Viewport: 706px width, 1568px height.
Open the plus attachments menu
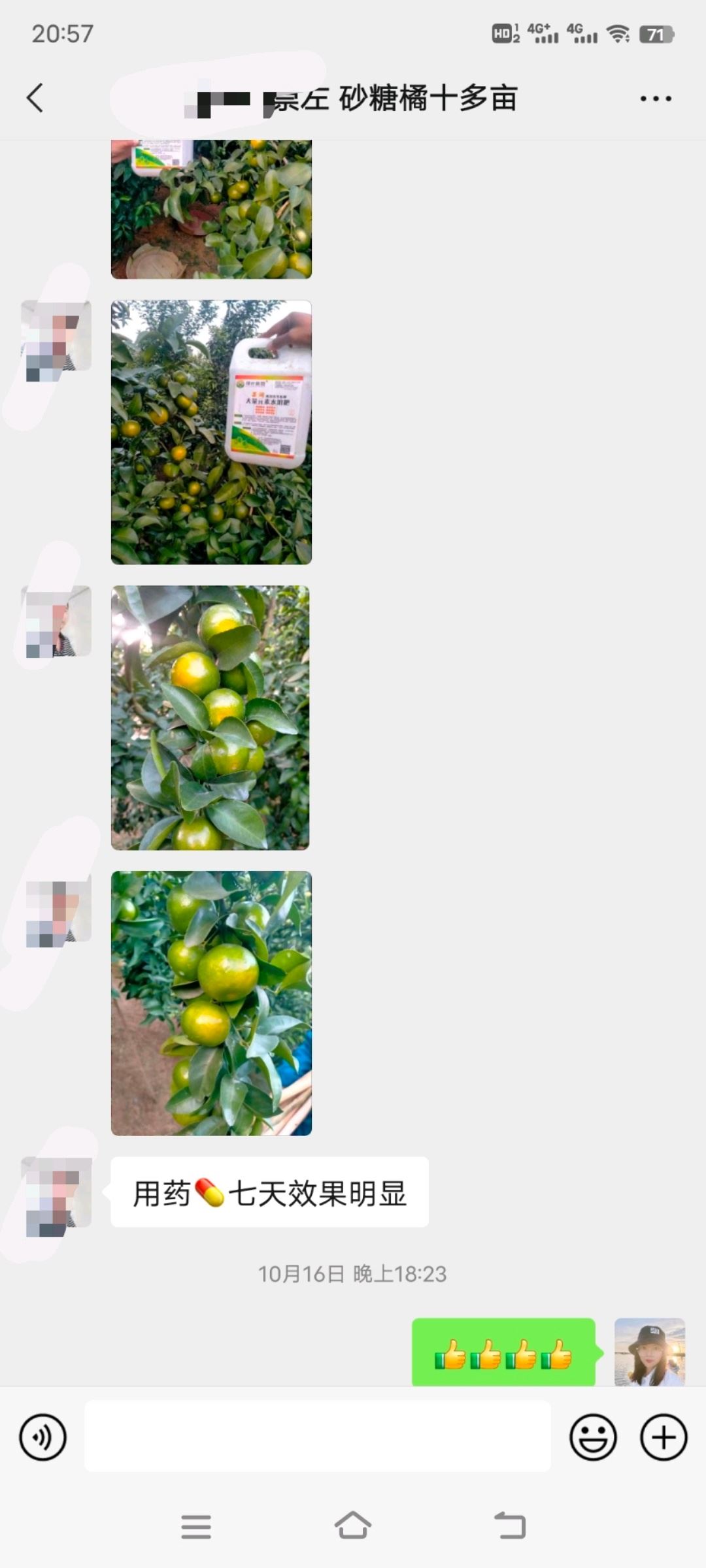[x=663, y=1437]
